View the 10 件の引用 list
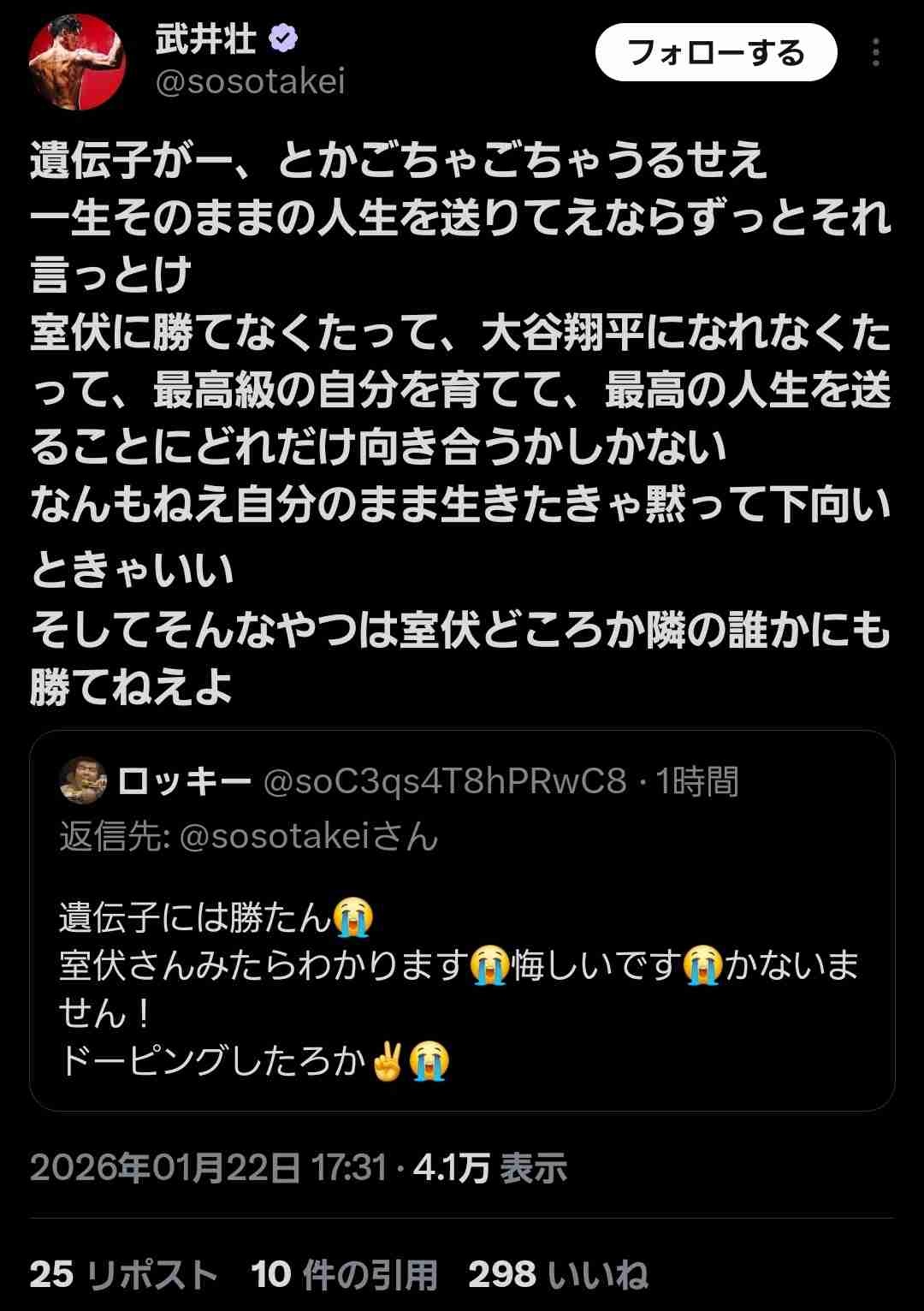This screenshot has height=1311, width=924. tap(344, 1274)
